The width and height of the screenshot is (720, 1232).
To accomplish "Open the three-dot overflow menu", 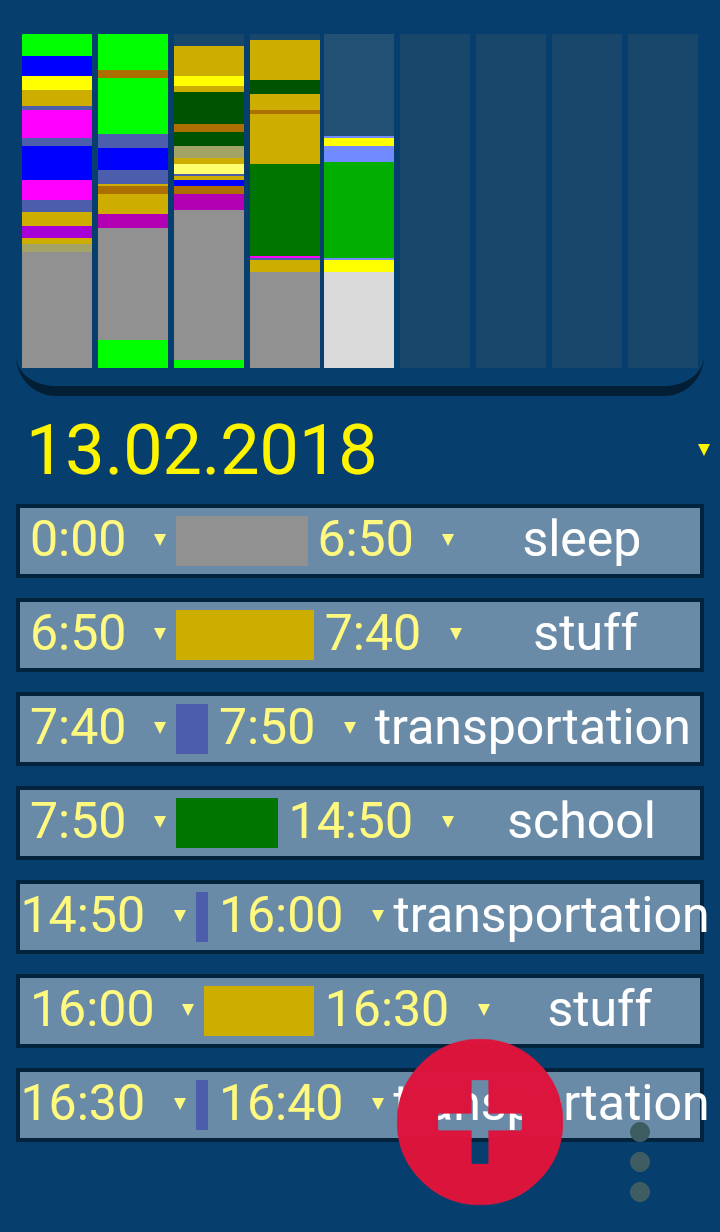I will (x=639, y=1160).
